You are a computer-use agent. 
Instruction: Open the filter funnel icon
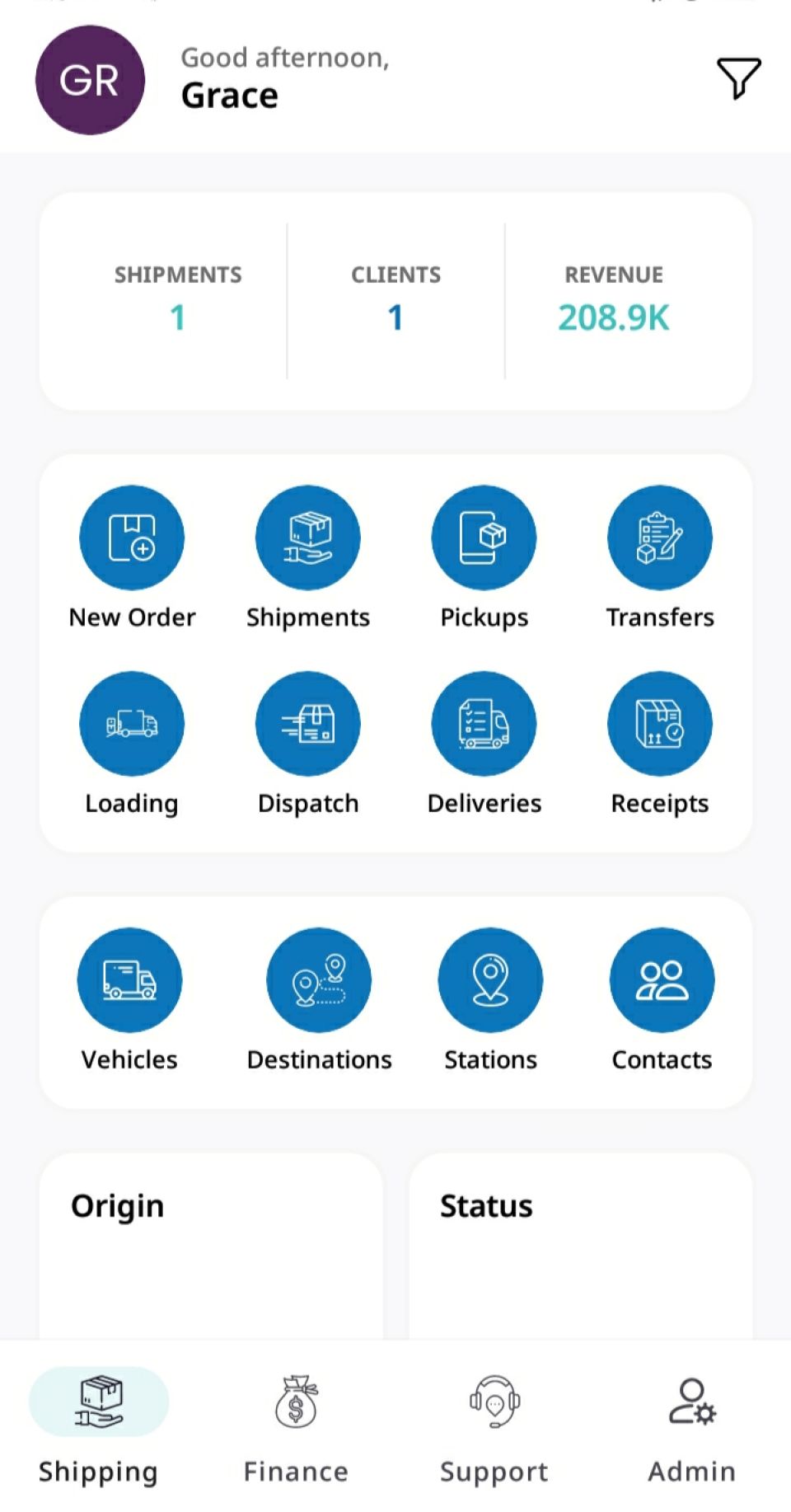coord(738,79)
